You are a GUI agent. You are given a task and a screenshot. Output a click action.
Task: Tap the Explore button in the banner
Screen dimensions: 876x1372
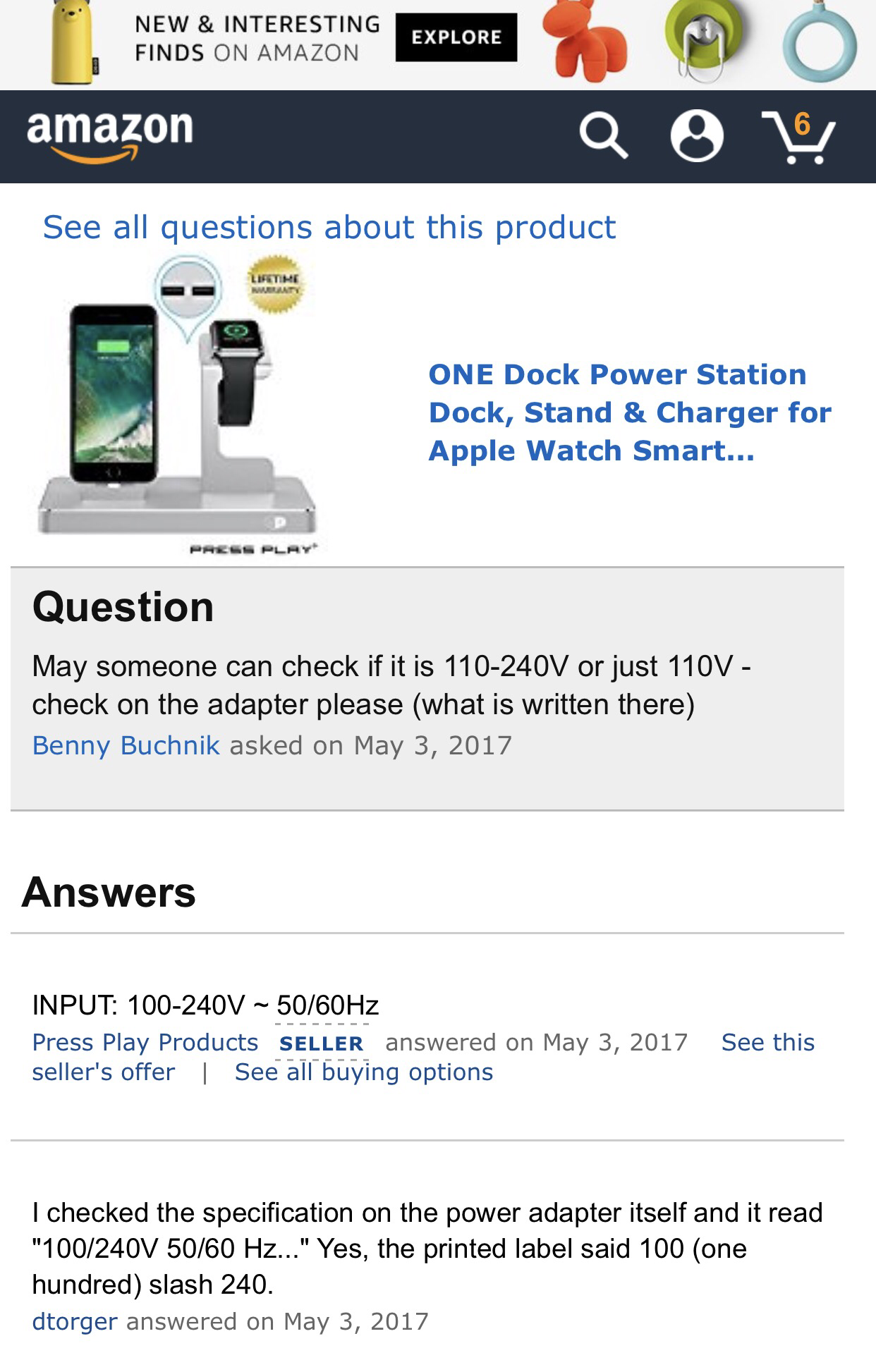pyautogui.click(x=456, y=37)
